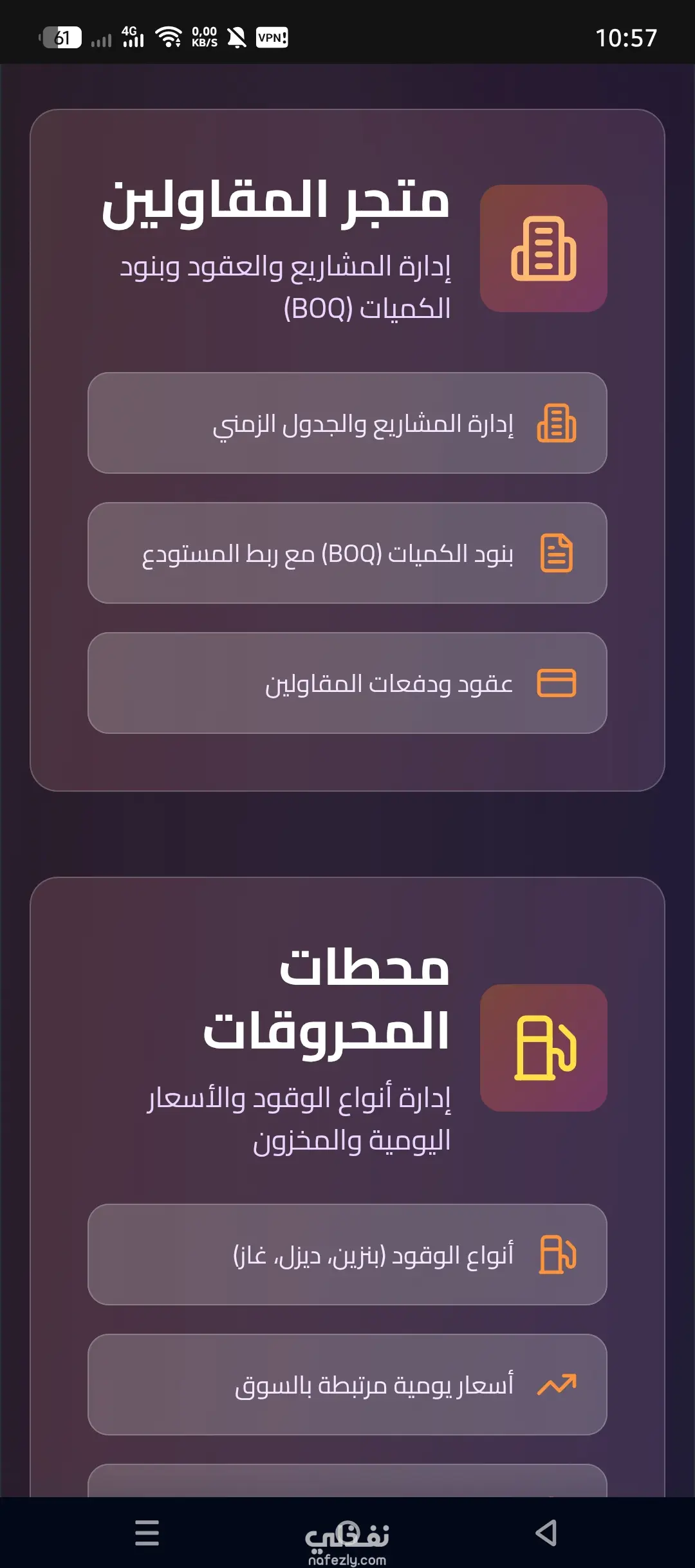Screen dimensions: 695x1568
Task: Open أنواع الوقود (بنزين، ديزل، غاز)
Action: [x=347, y=1255]
